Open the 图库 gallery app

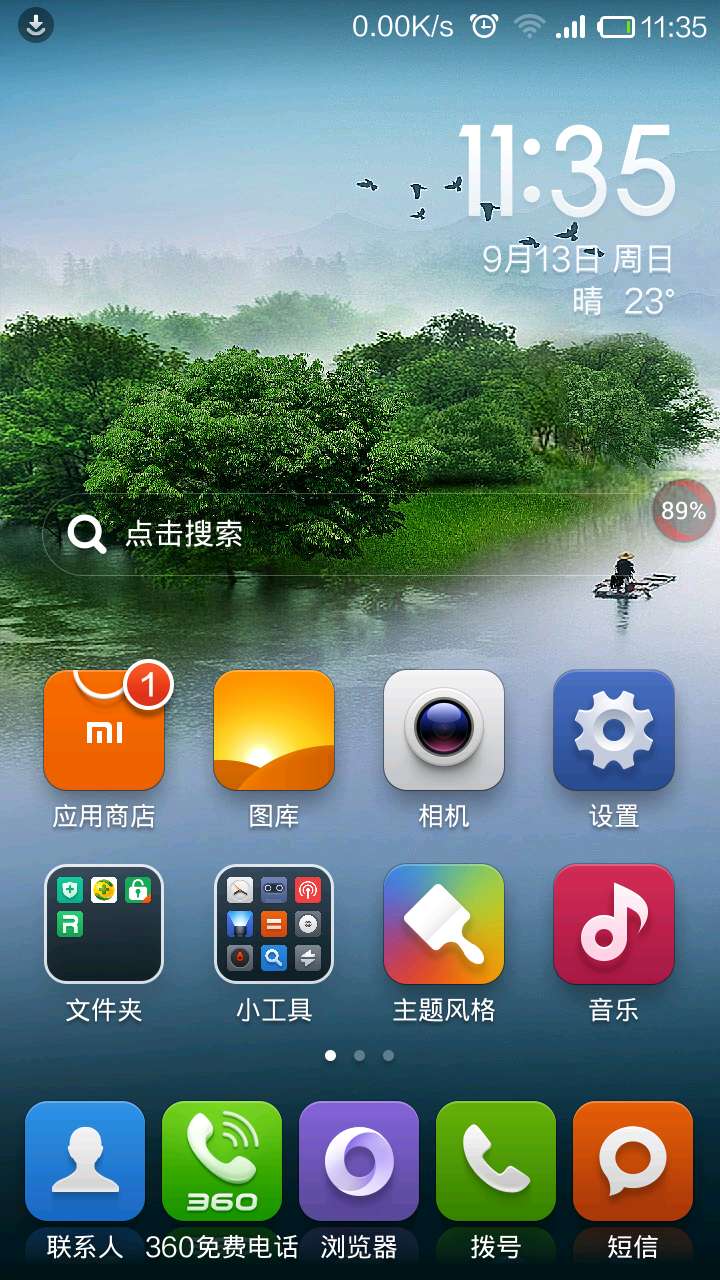(274, 731)
